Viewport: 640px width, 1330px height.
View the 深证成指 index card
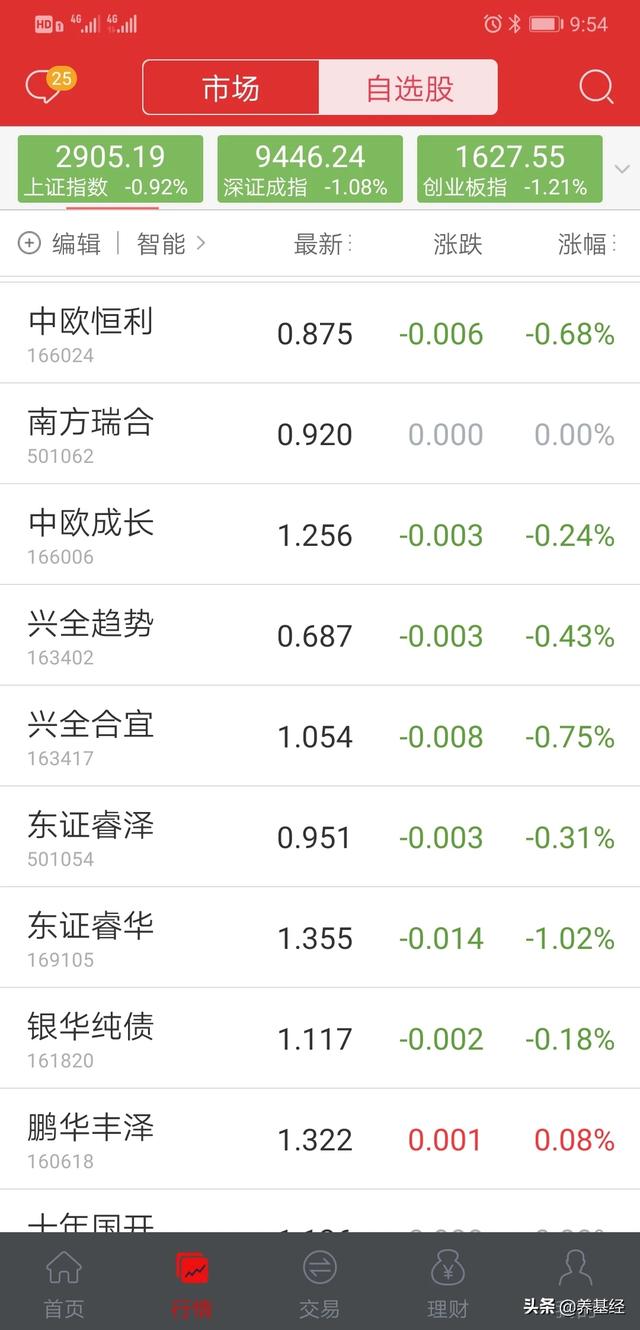[x=310, y=169]
